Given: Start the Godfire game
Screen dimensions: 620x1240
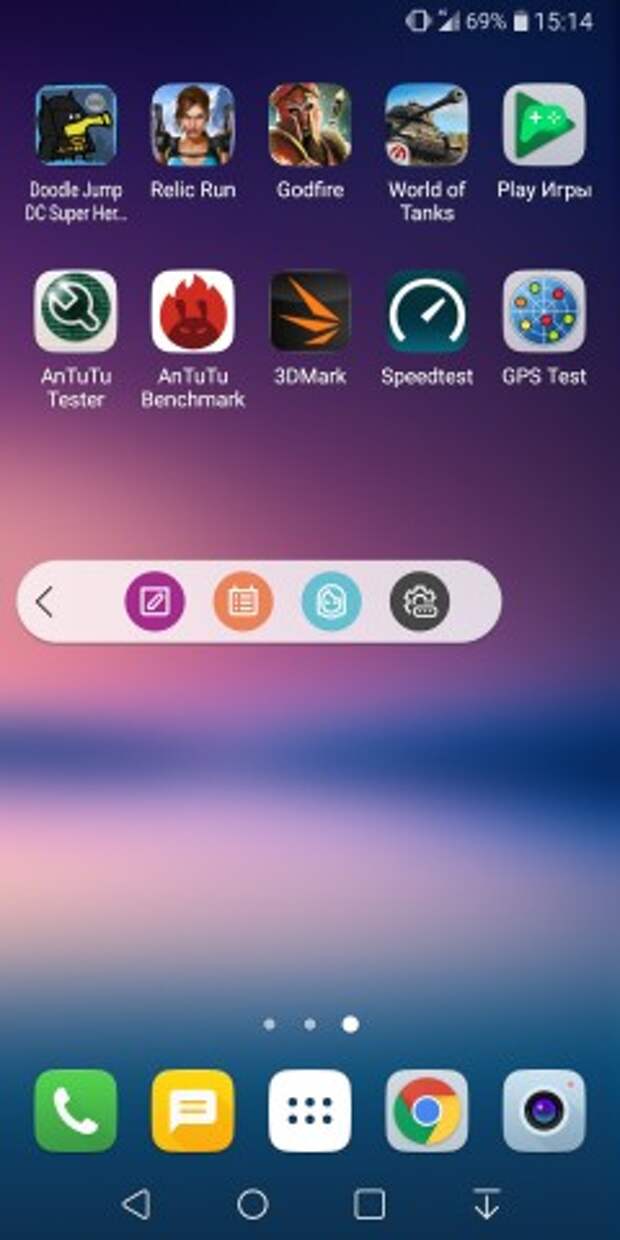Looking at the screenshot, I should 310,125.
